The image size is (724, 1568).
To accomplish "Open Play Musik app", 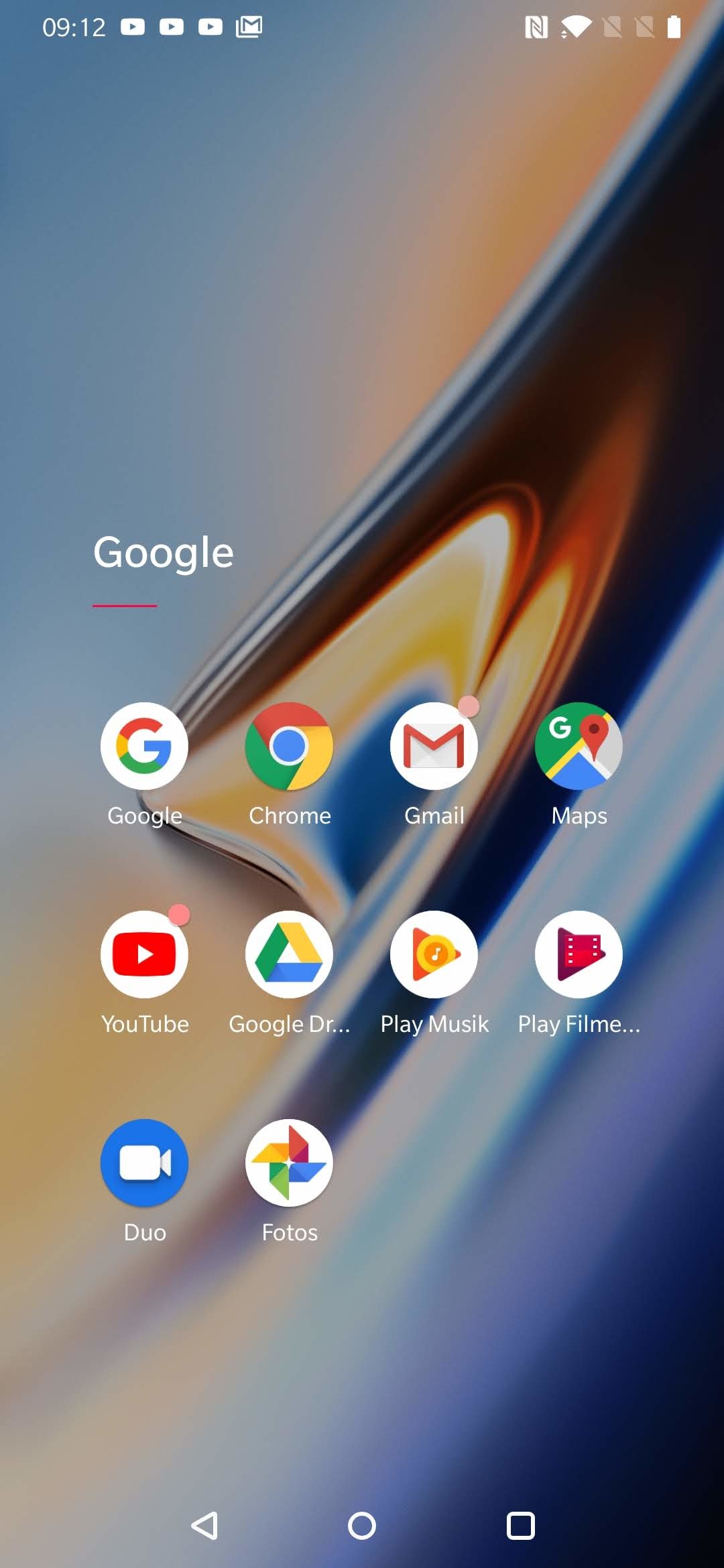I will 434,954.
